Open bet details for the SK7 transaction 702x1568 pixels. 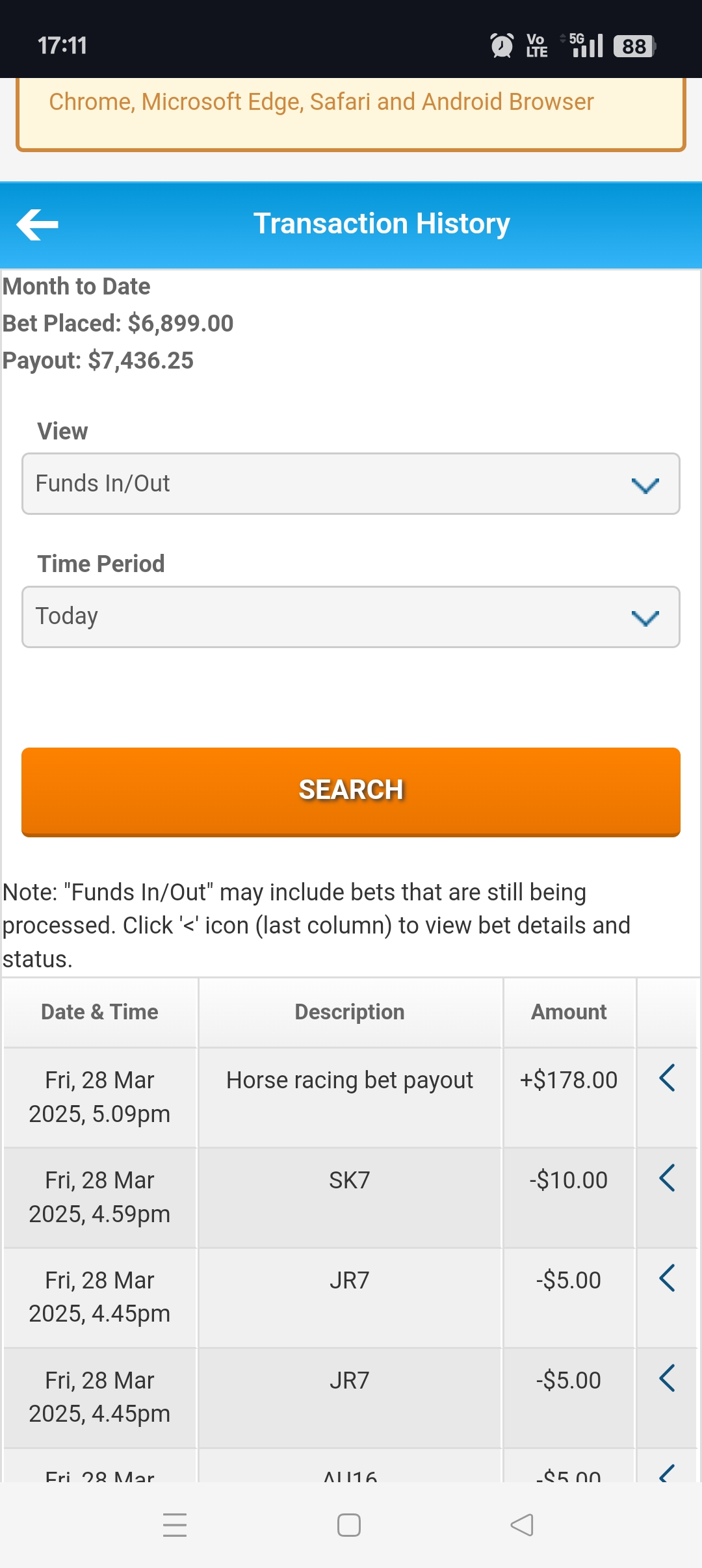pos(668,1179)
